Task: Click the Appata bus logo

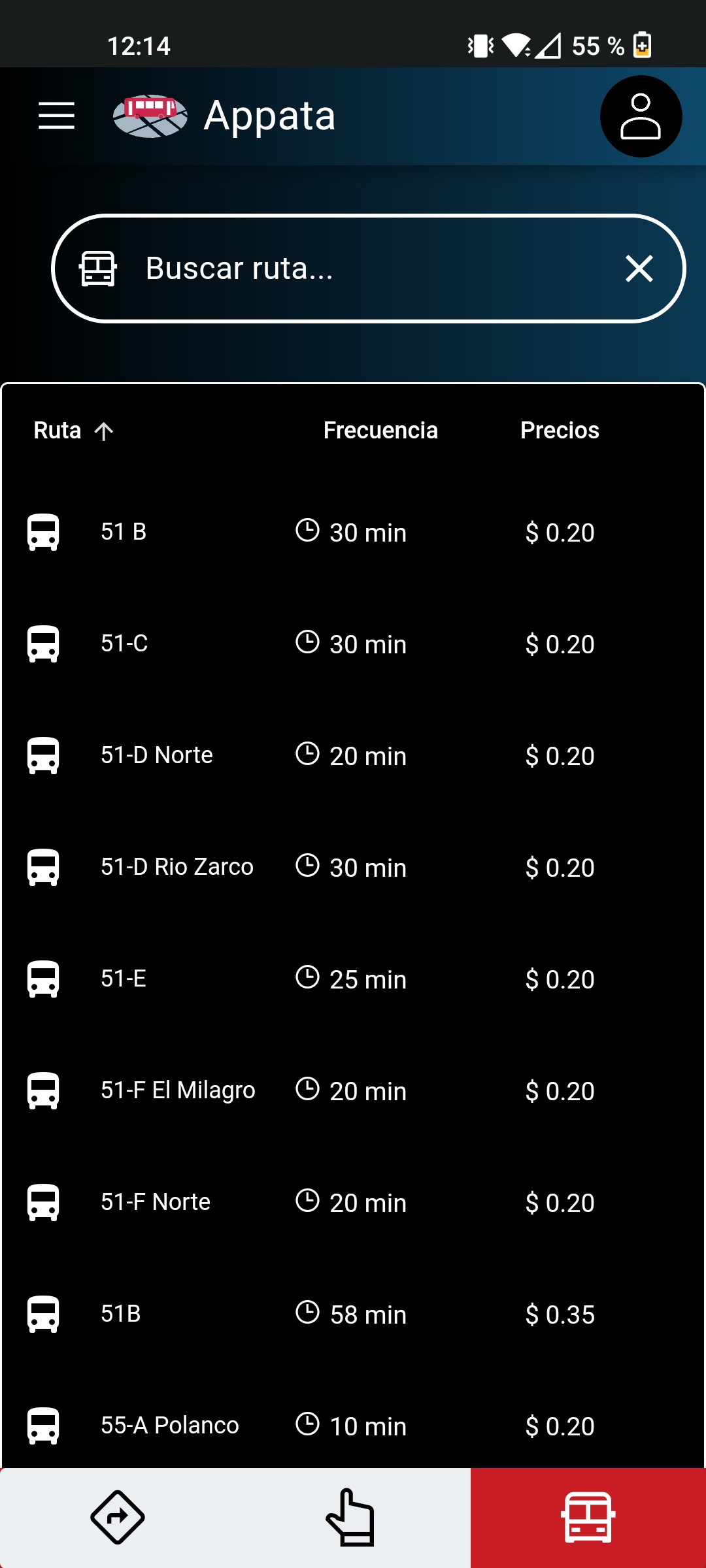Action: tap(149, 116)
